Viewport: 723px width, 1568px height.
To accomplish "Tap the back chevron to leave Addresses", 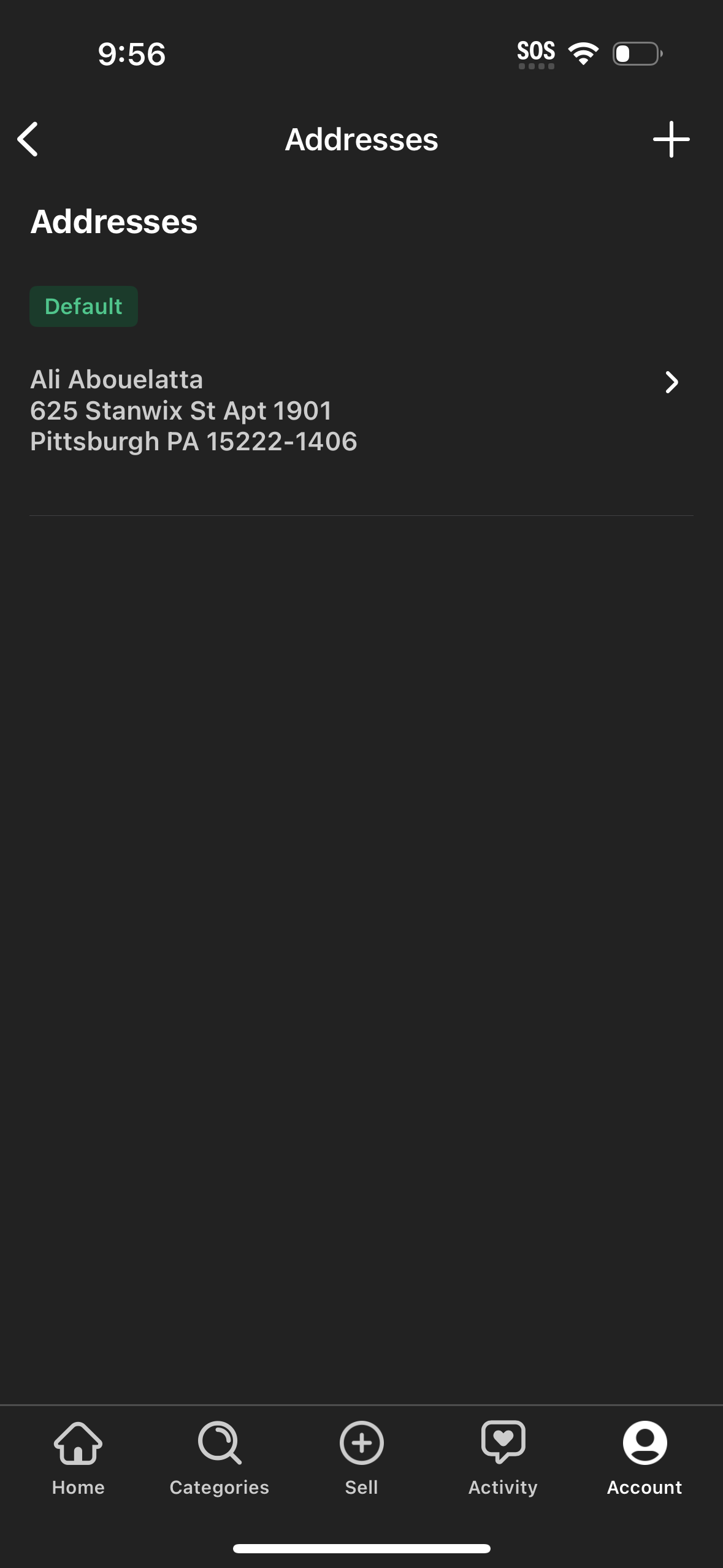I will pos(28,139).
